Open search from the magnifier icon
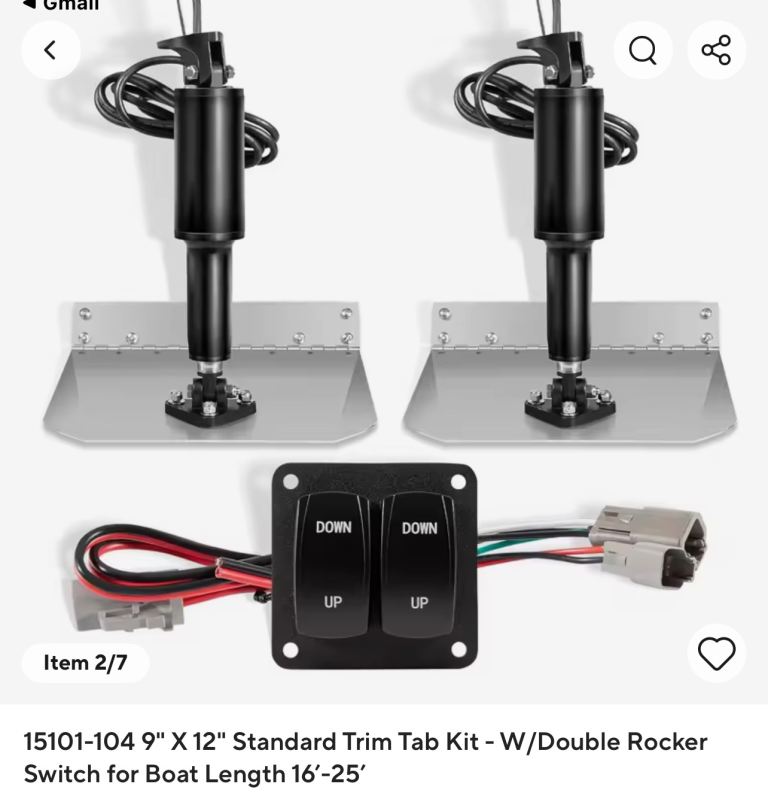Screen dimensions: 768x799 [643, 49]
